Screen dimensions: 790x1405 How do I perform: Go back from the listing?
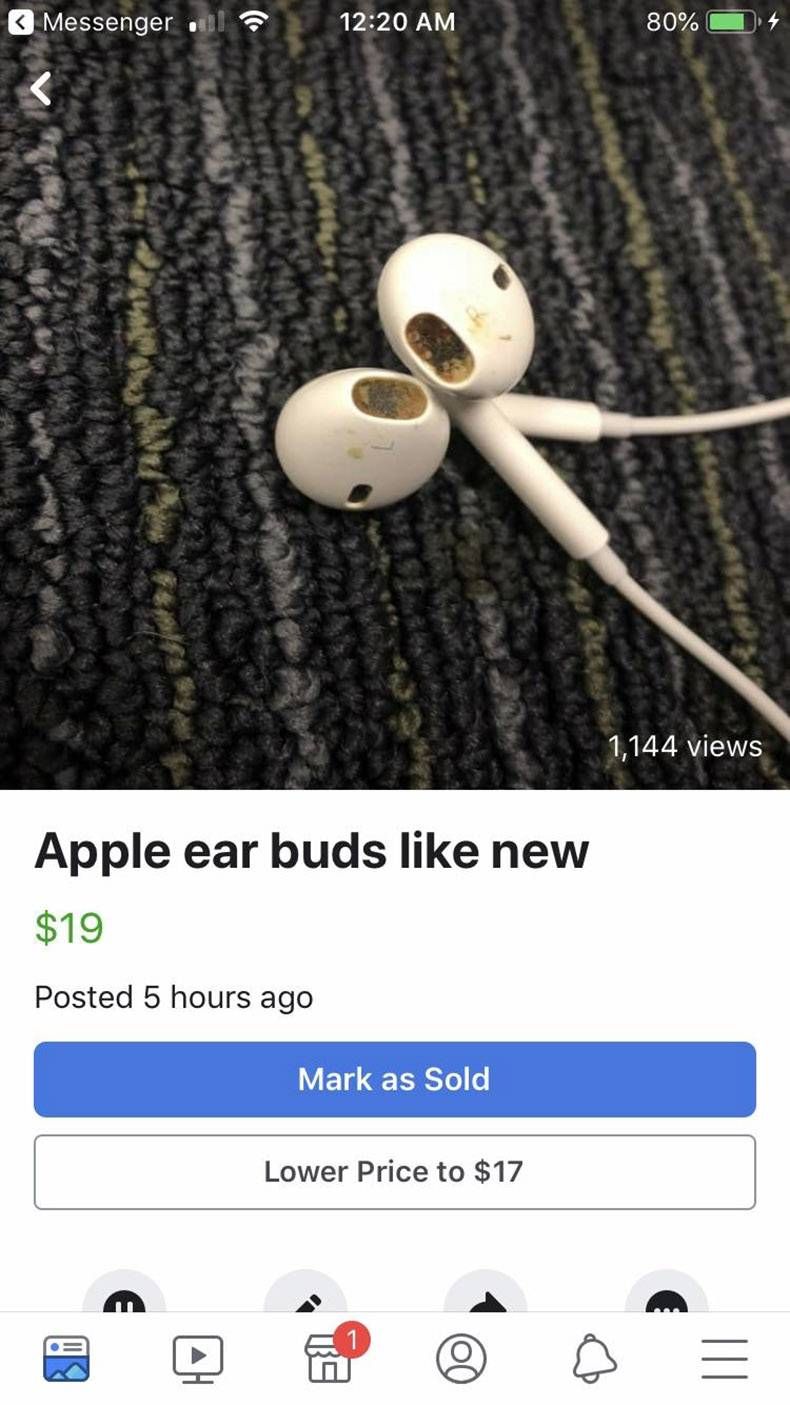40,89
